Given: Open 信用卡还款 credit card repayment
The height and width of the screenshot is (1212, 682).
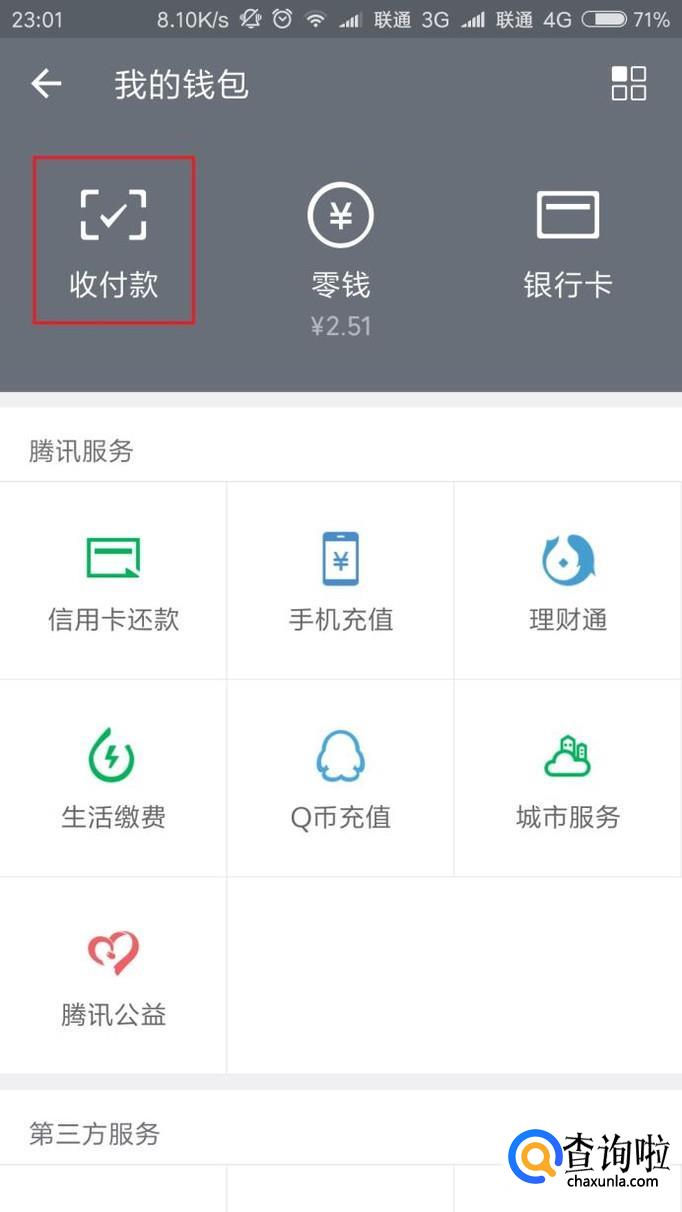Looking at the screenshot, I should (x=113, y=581).
